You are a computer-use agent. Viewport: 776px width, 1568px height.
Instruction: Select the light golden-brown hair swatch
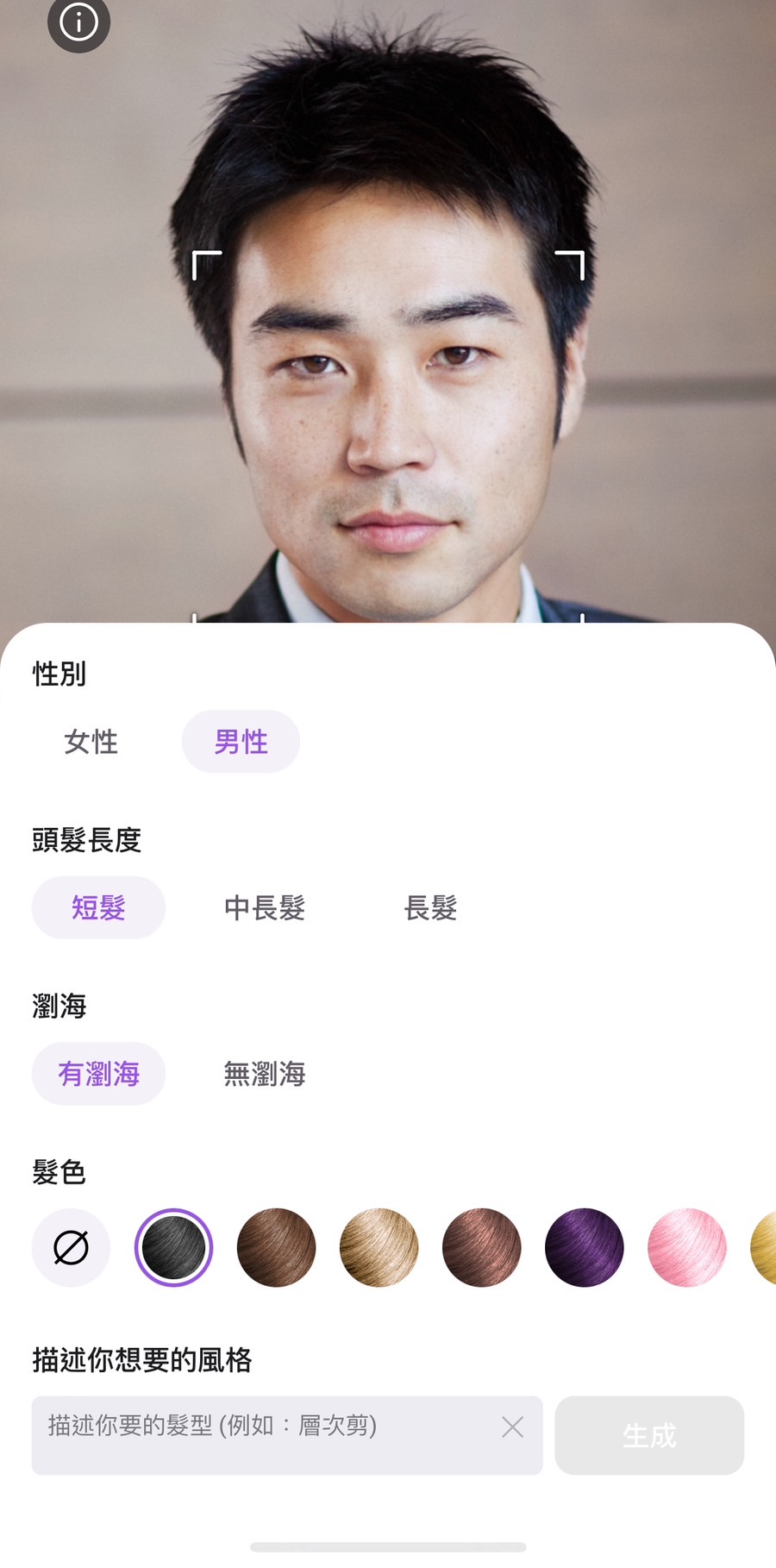pyautogui.click(x=379, y=1248)
